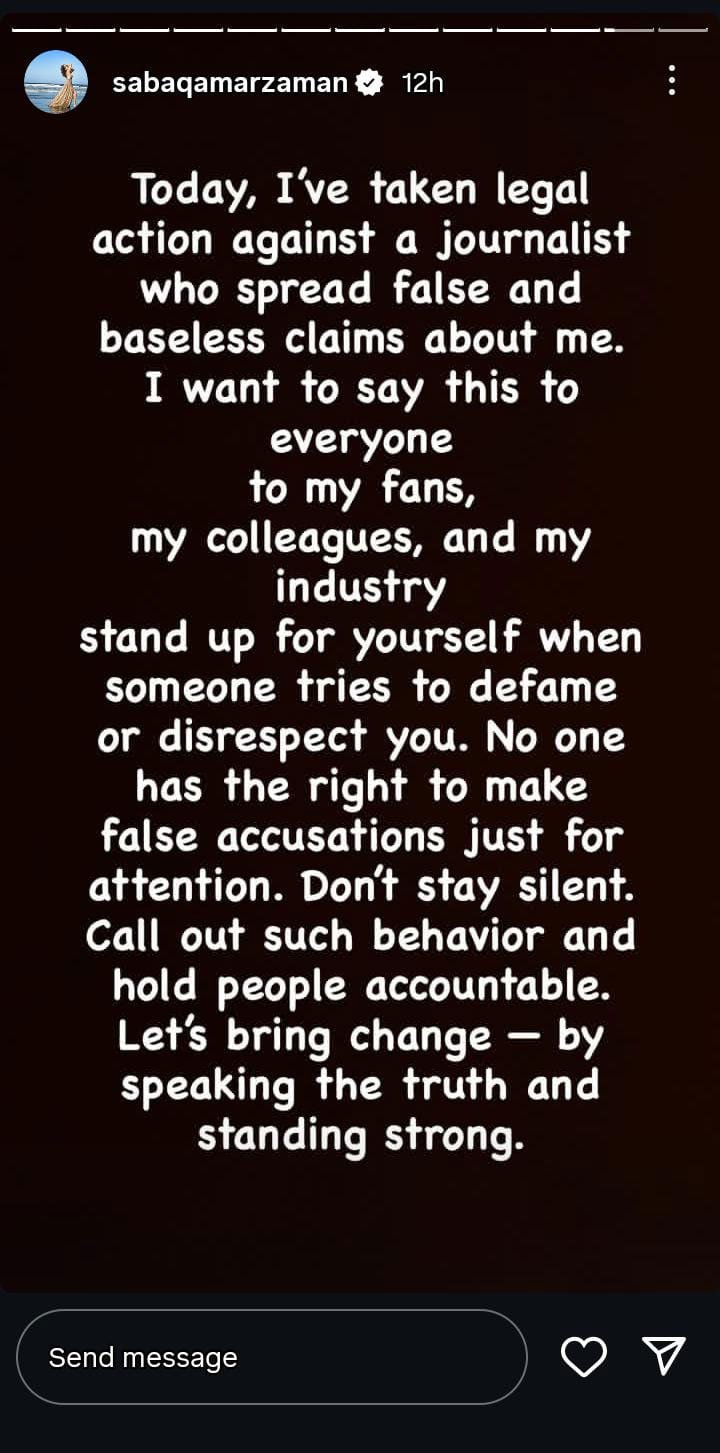Tap the Send message field

[x=272, y=1357]
